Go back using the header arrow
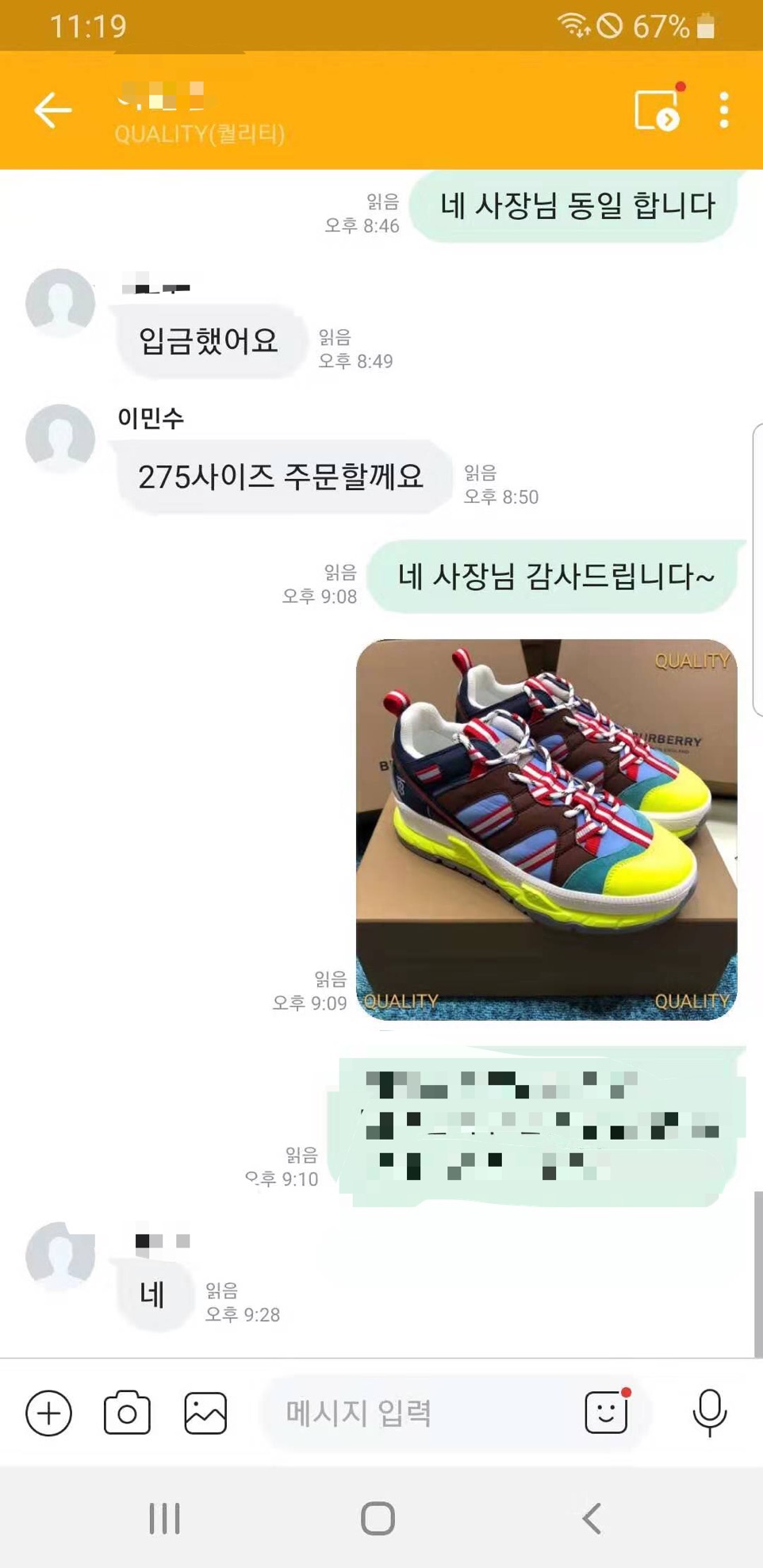This screenshot has width=763, height=1568. coord(53,109)
